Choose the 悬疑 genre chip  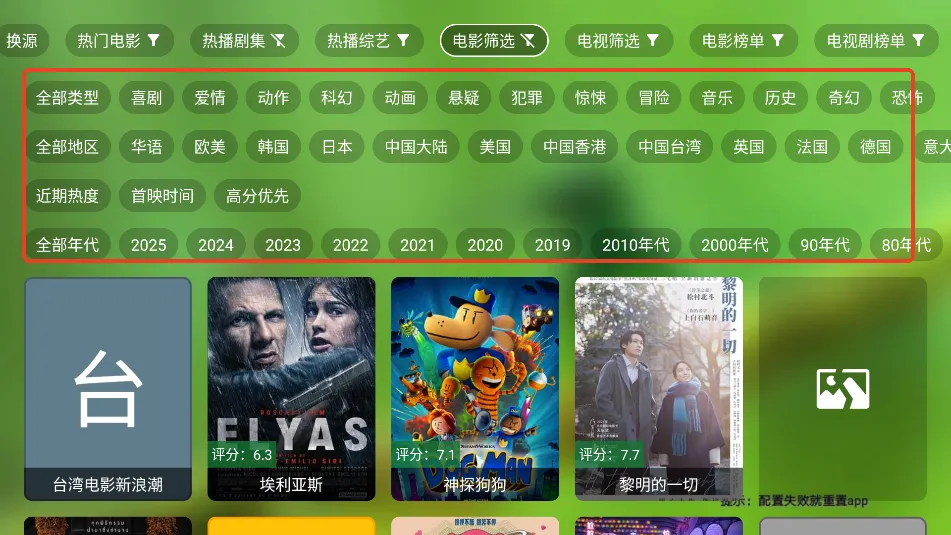464,98
